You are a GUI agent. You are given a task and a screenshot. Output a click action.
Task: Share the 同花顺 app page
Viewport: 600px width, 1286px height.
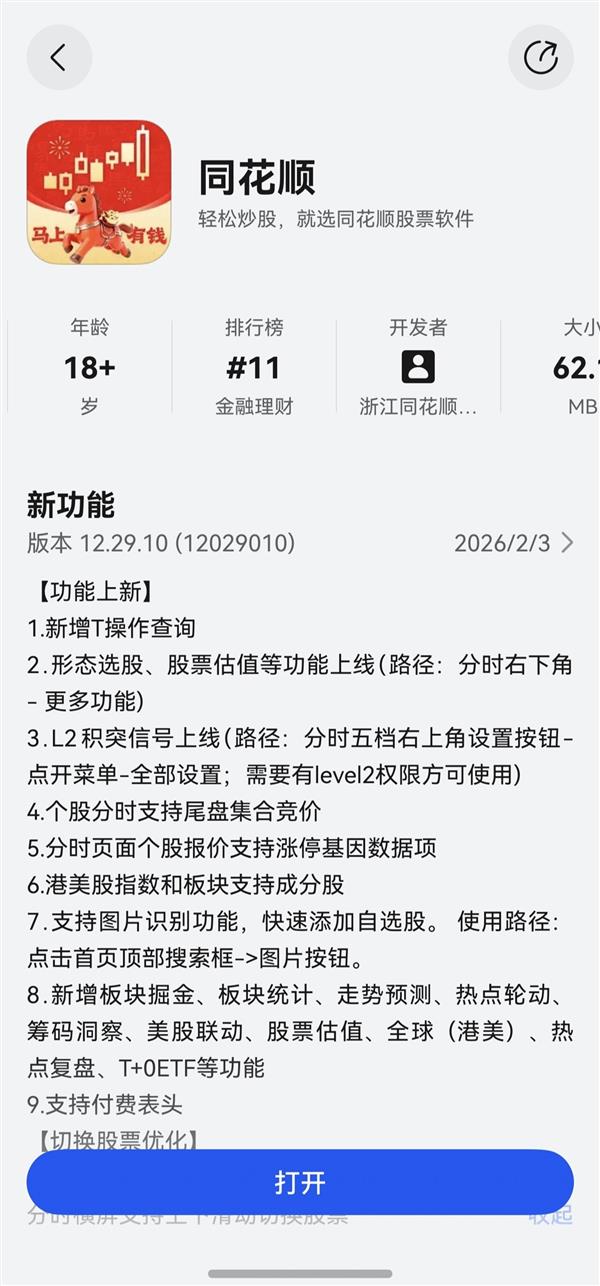[541, 58]
